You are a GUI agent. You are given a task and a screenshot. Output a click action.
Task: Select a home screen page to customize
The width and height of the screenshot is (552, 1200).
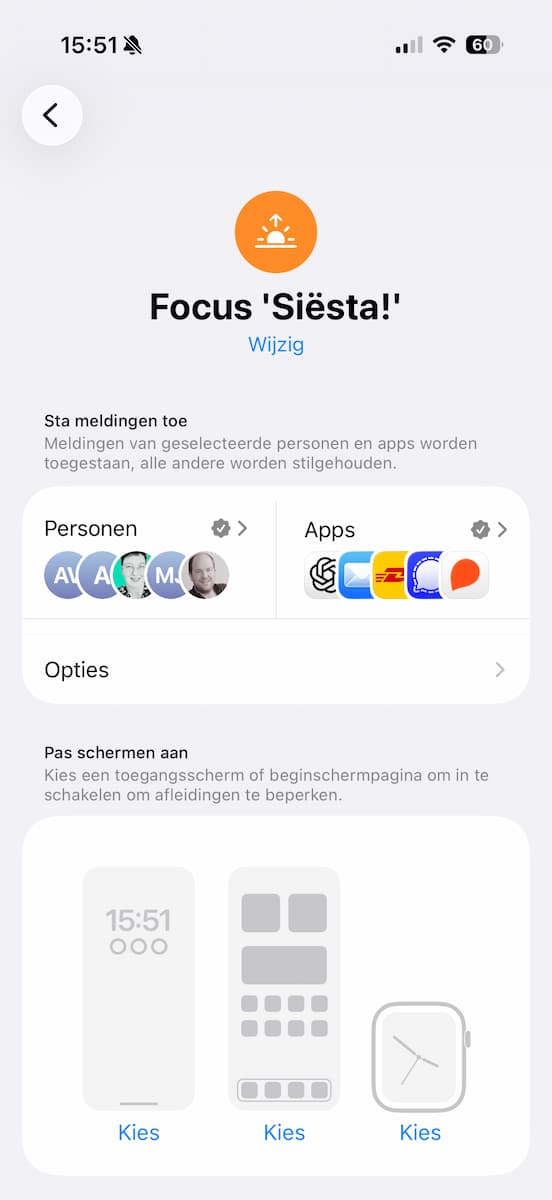tap(284, 1133)
